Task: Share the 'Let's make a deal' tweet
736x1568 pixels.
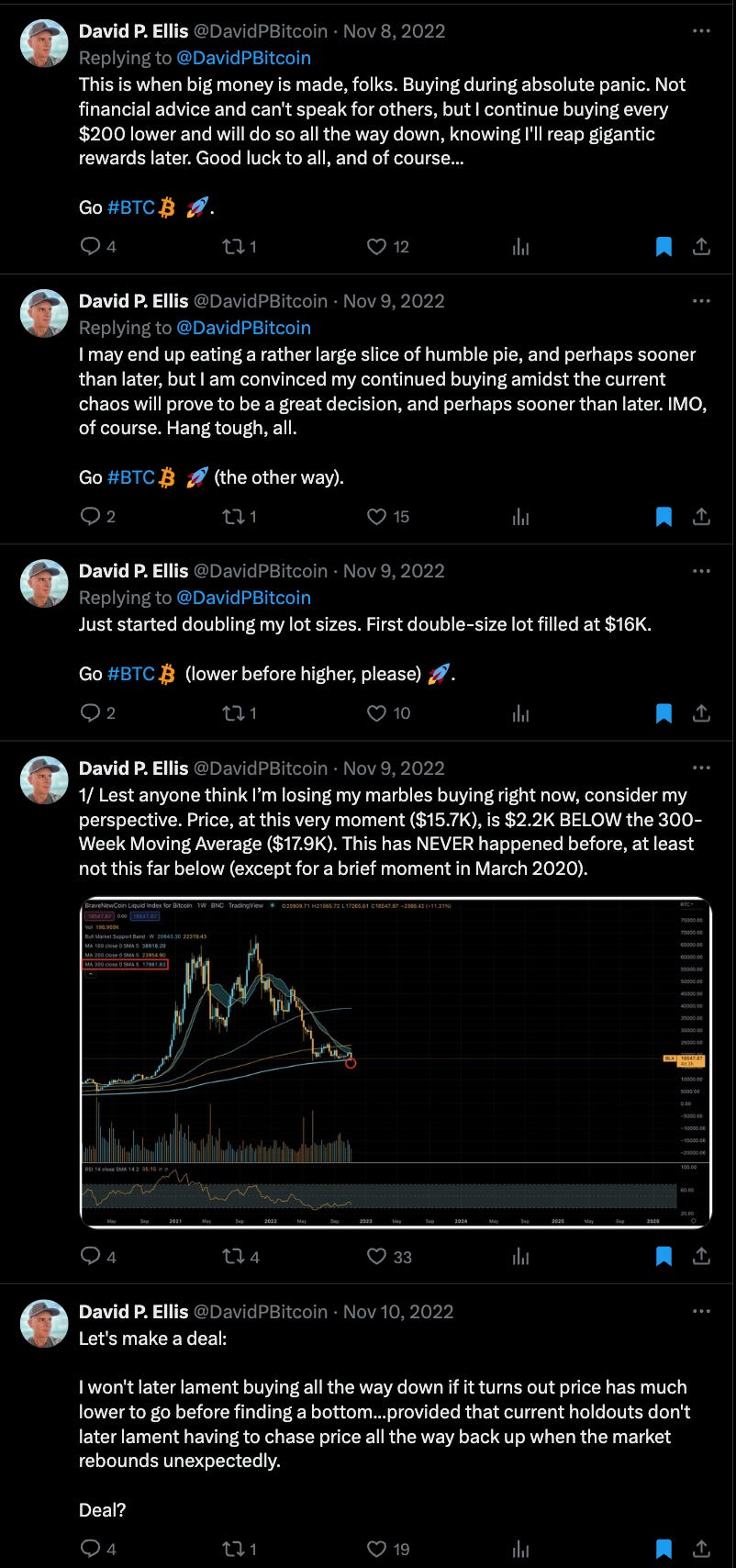Action: [701, 1549]
